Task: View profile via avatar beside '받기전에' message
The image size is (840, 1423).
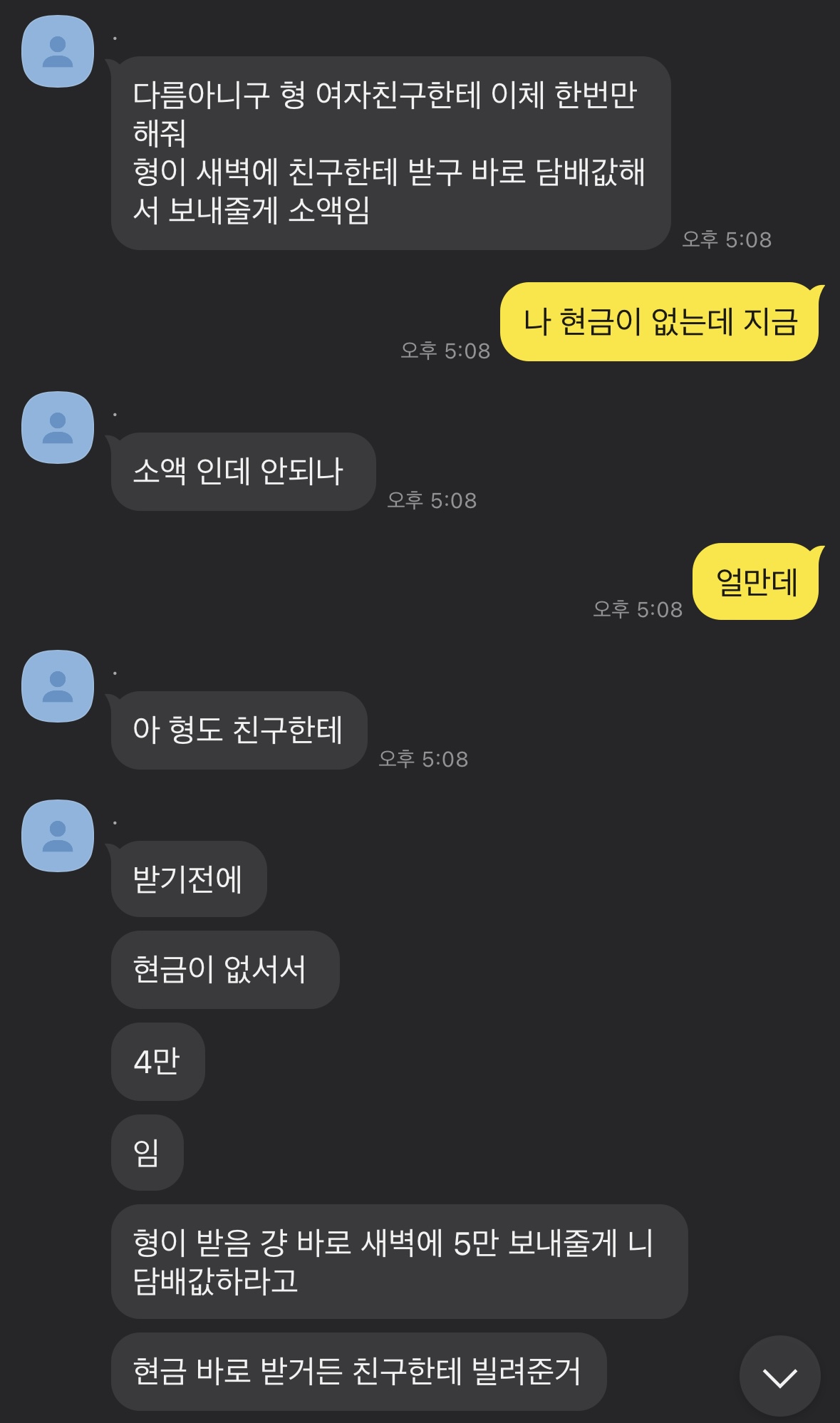Action: pos(58,836)
